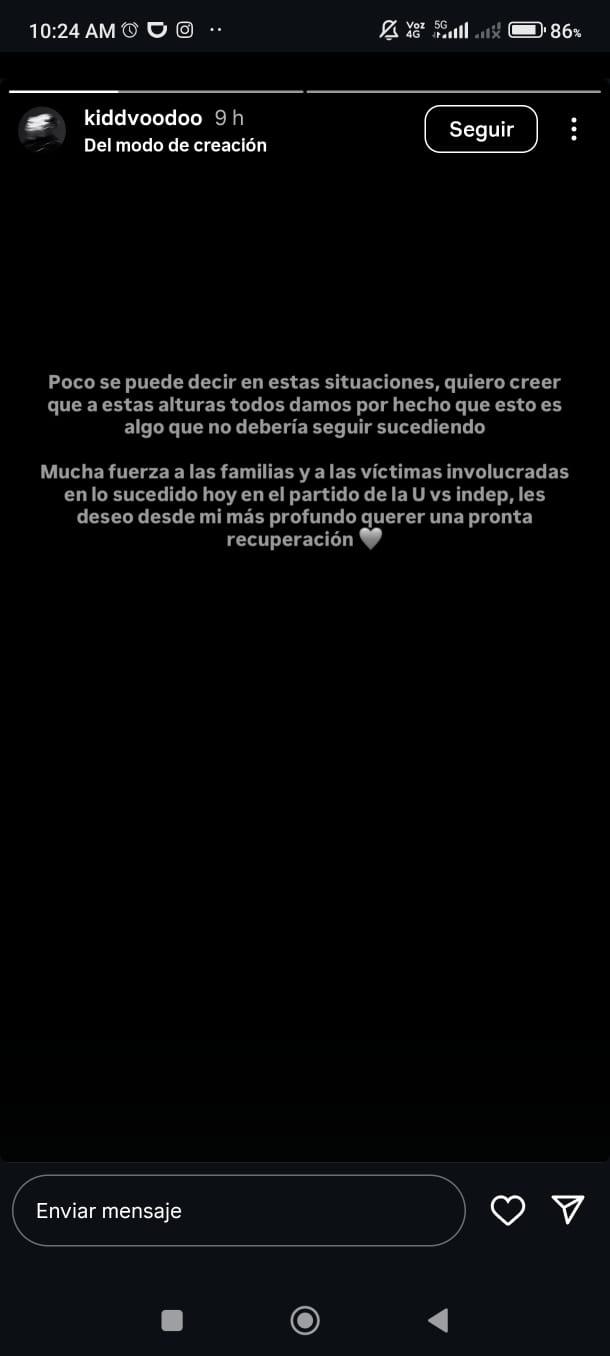610x1356 pixels.
Task: Open the kiddvoodoo username link
Action: [x=143, y=118]
